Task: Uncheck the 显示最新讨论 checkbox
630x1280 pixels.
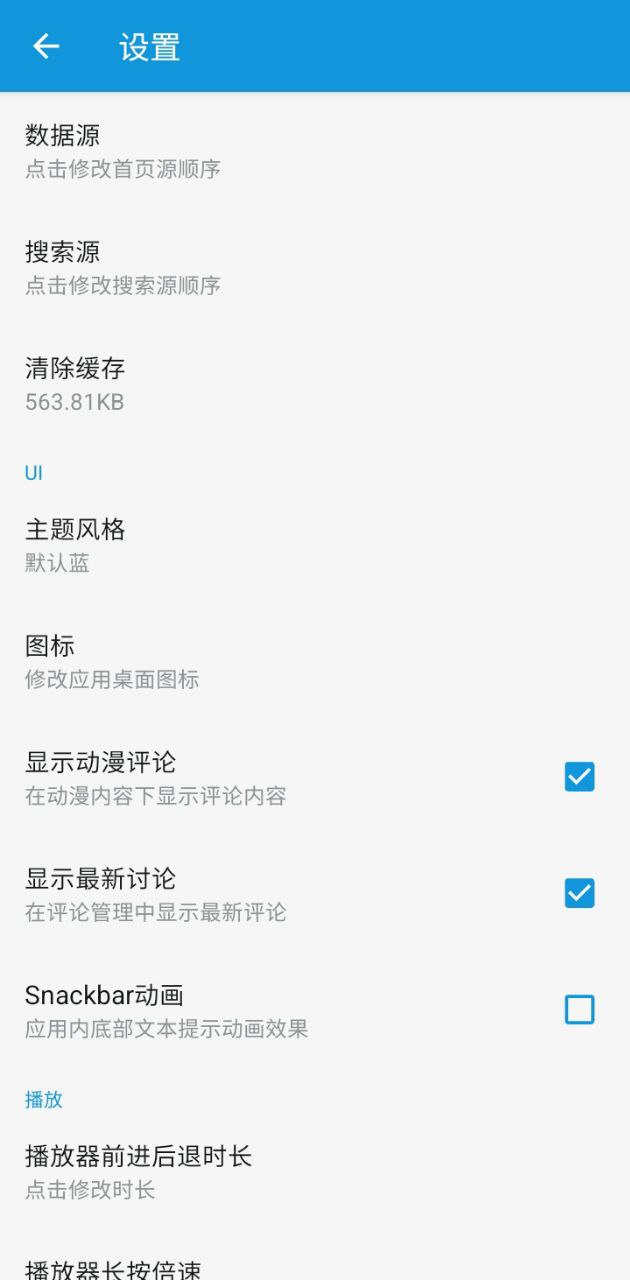Action: pyautogui.click(x=580, y=893)
